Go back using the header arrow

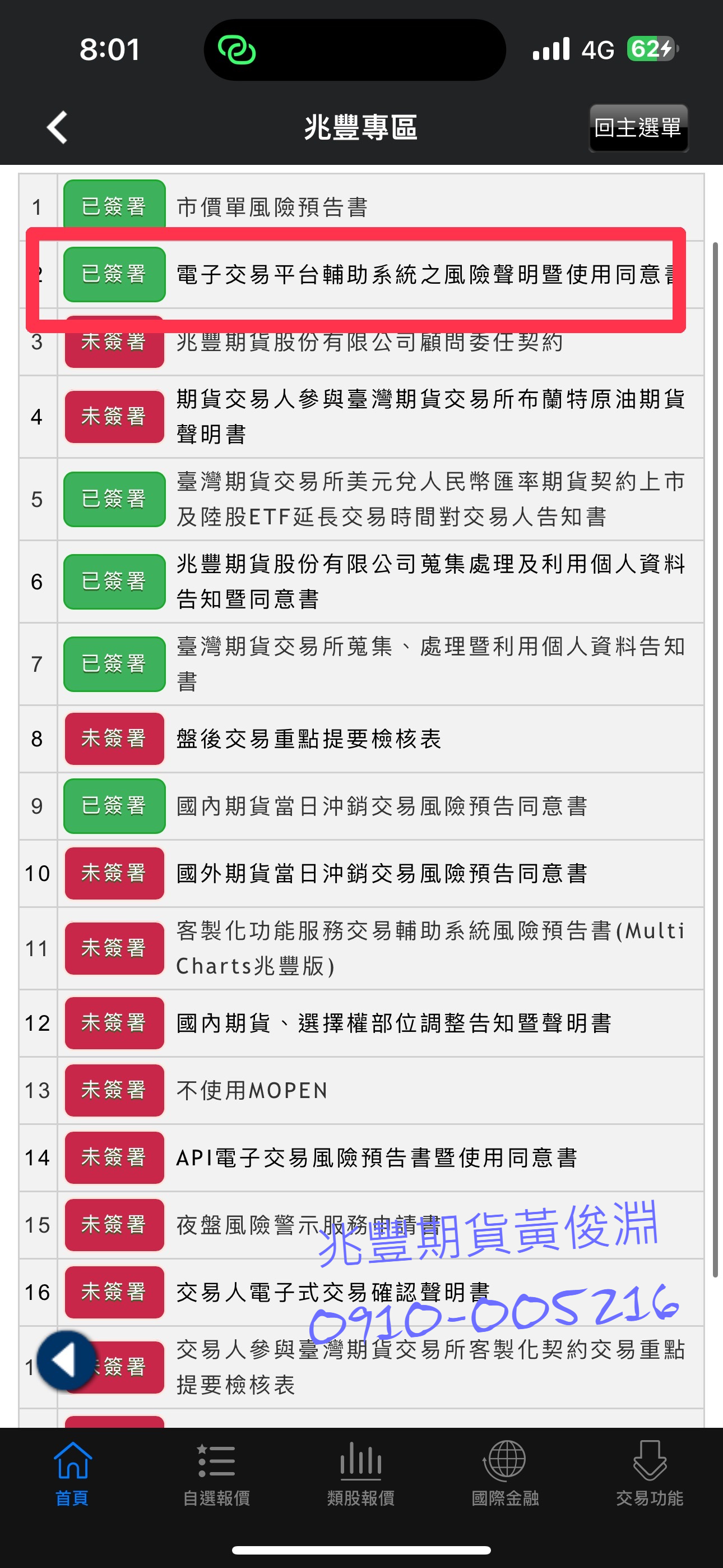click(x=57, y=128)
